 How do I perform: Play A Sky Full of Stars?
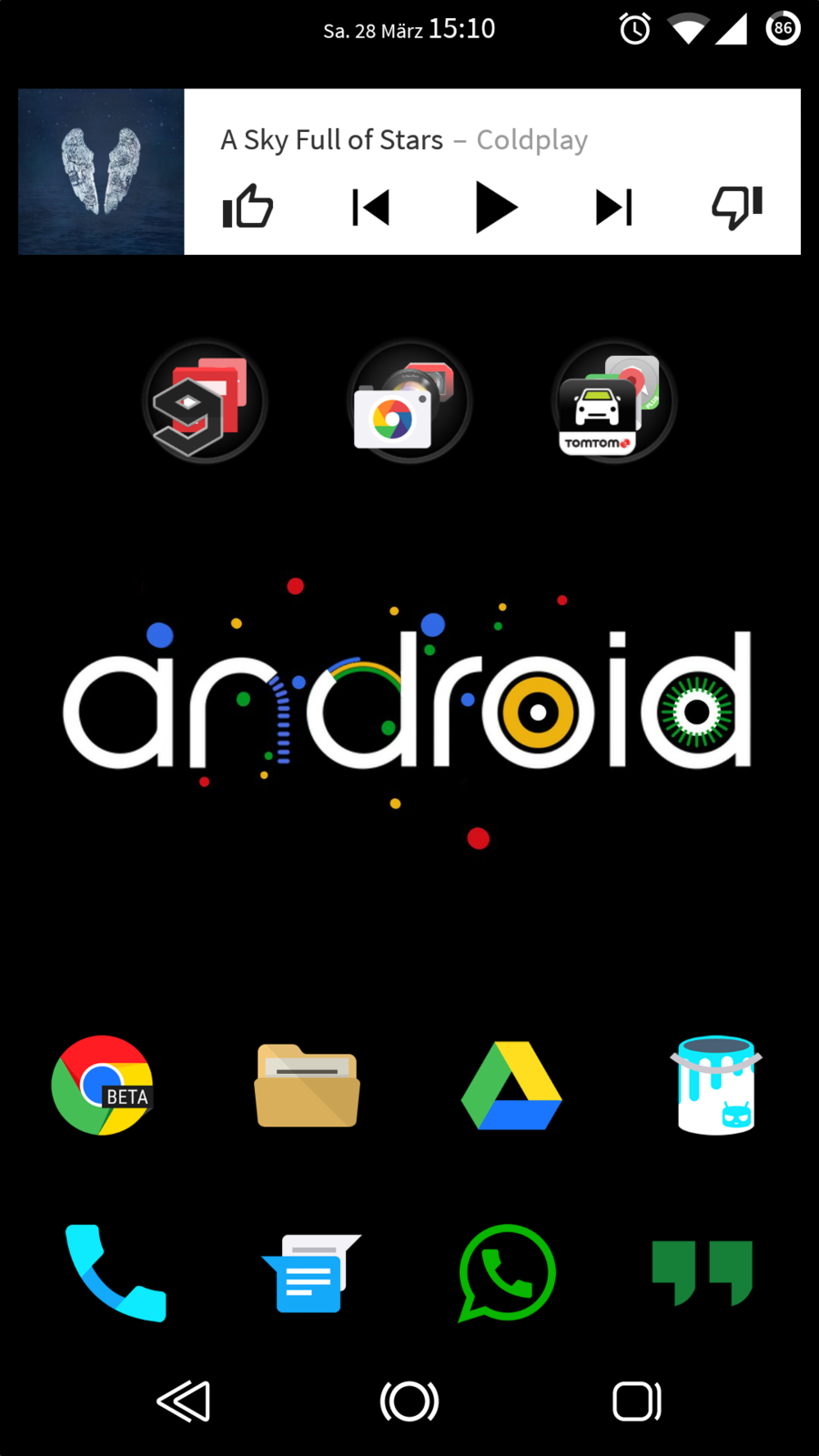tap(495, 207)
